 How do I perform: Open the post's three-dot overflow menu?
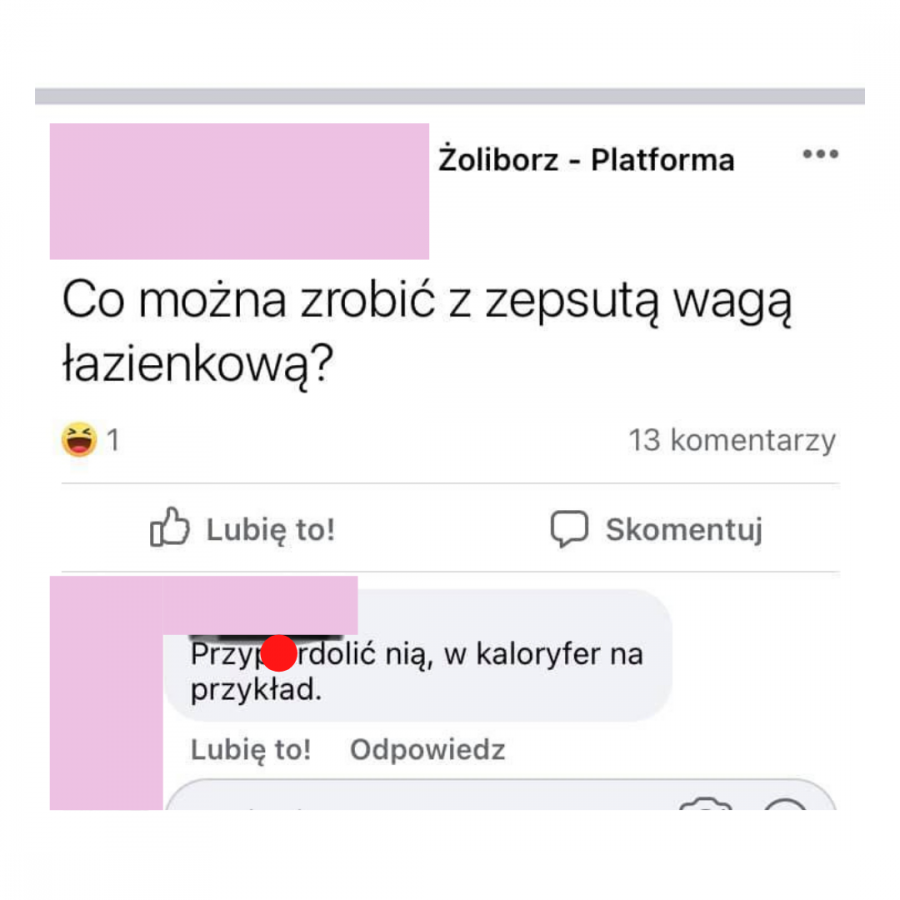[x=820, y=155]
